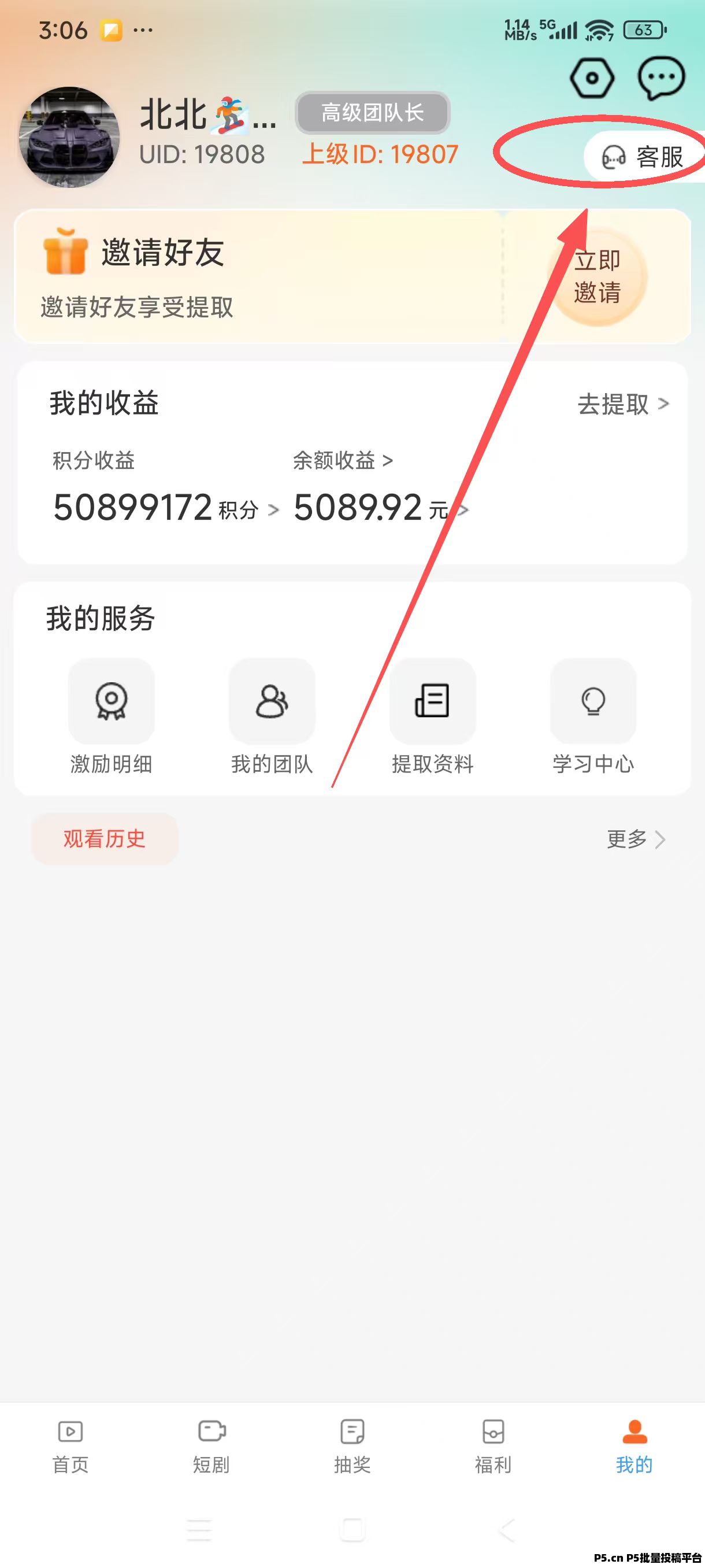Open 去提取 to withdraw earnings
705x1568 pixels.
click(622, 404)
